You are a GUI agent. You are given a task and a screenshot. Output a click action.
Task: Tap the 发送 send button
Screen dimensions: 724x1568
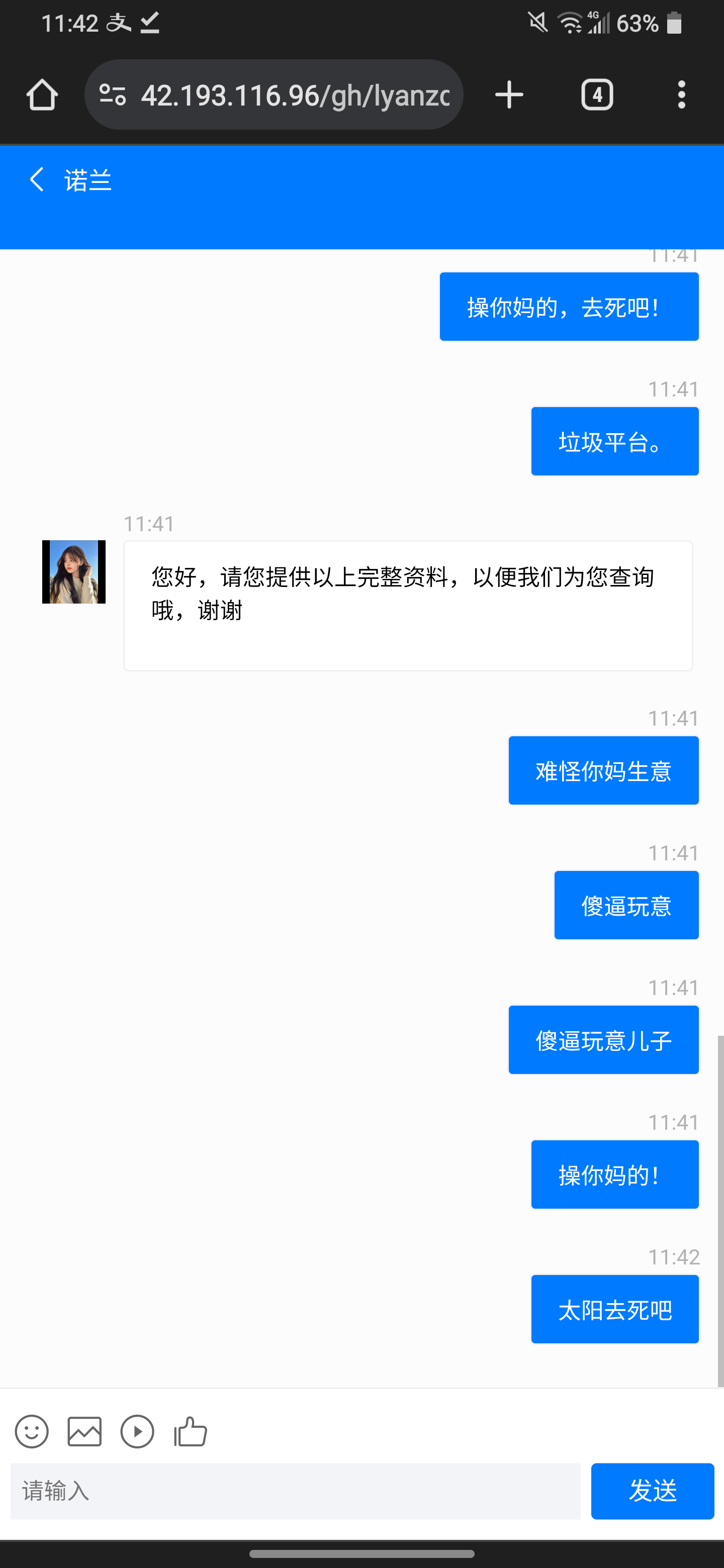[x=652, y=1491]
